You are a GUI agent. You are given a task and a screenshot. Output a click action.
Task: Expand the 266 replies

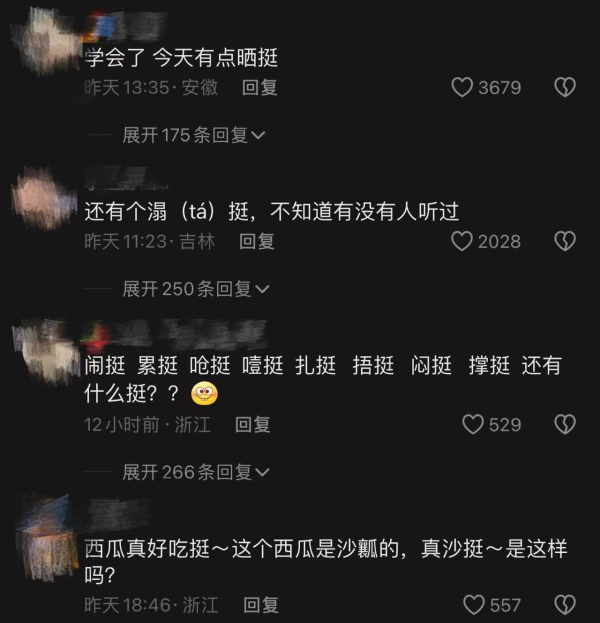coord(194,472)
